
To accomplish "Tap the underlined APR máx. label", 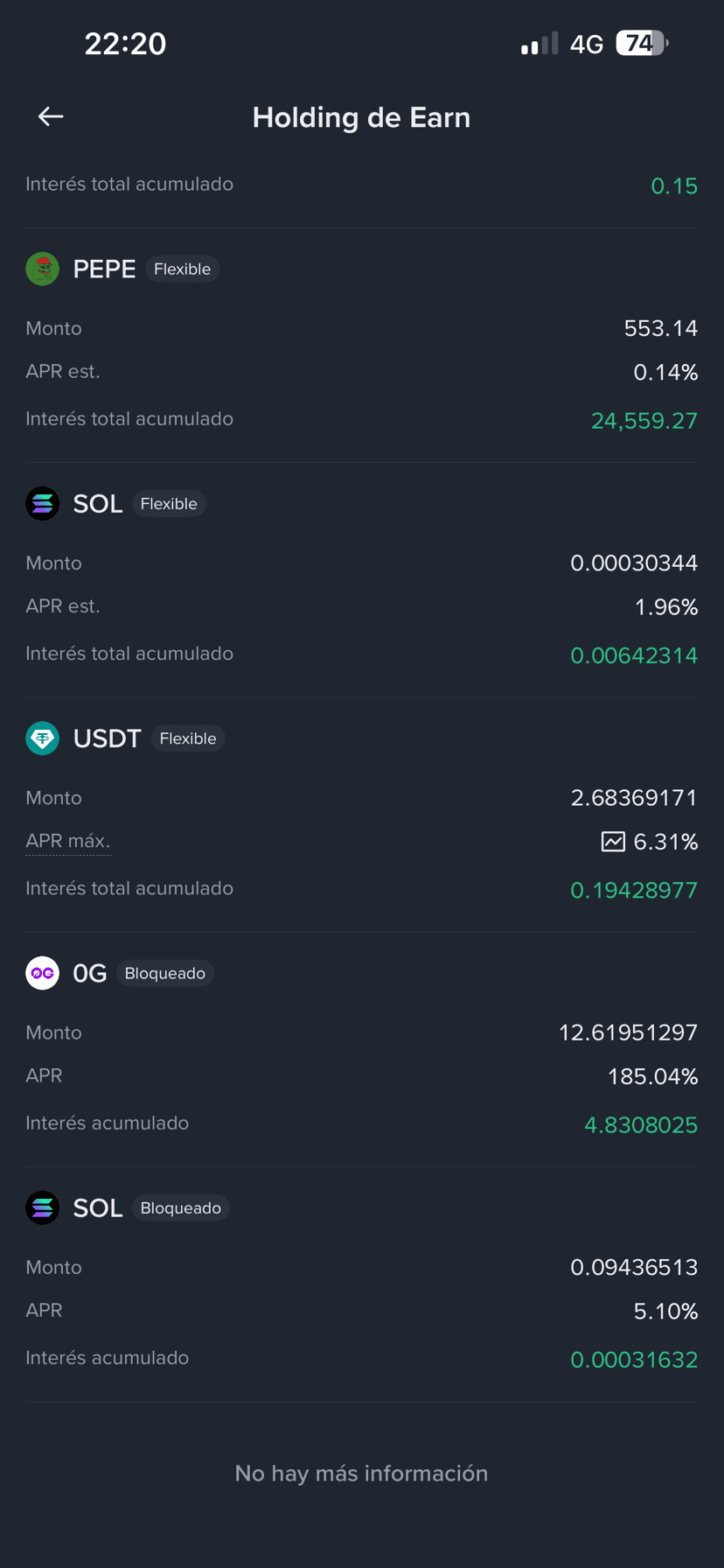I will [68, 842].
